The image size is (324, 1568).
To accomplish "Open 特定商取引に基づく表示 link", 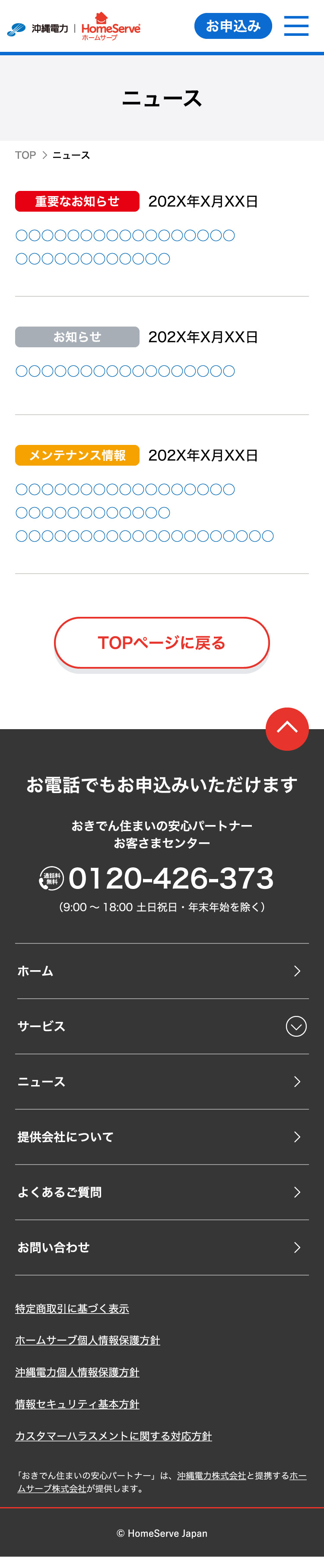I will click(72, 1308).
